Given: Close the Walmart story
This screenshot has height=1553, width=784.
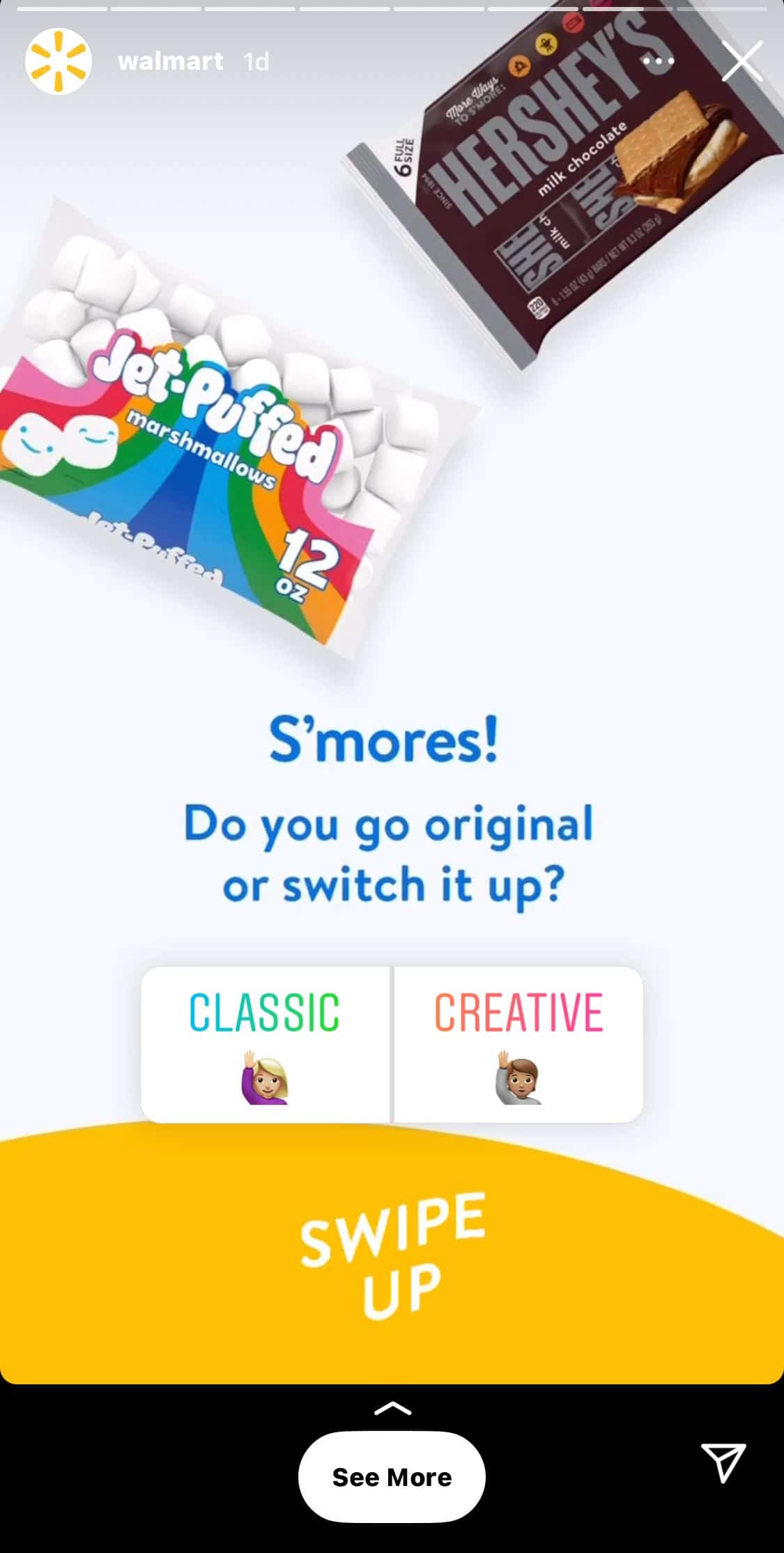Looking at the screenshot, I should click(x=741, y=61).
